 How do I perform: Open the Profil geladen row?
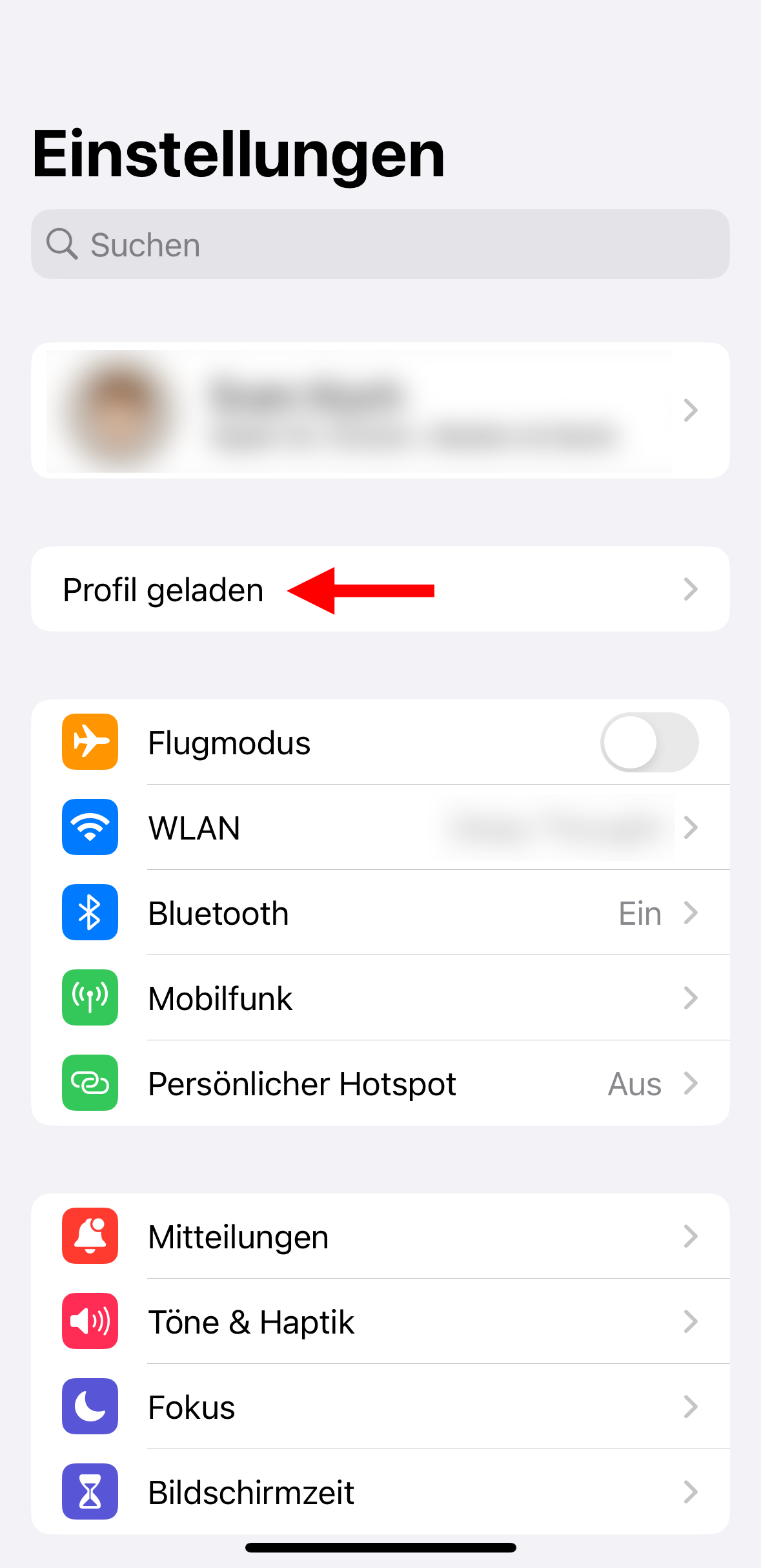[x=380, y=590]
